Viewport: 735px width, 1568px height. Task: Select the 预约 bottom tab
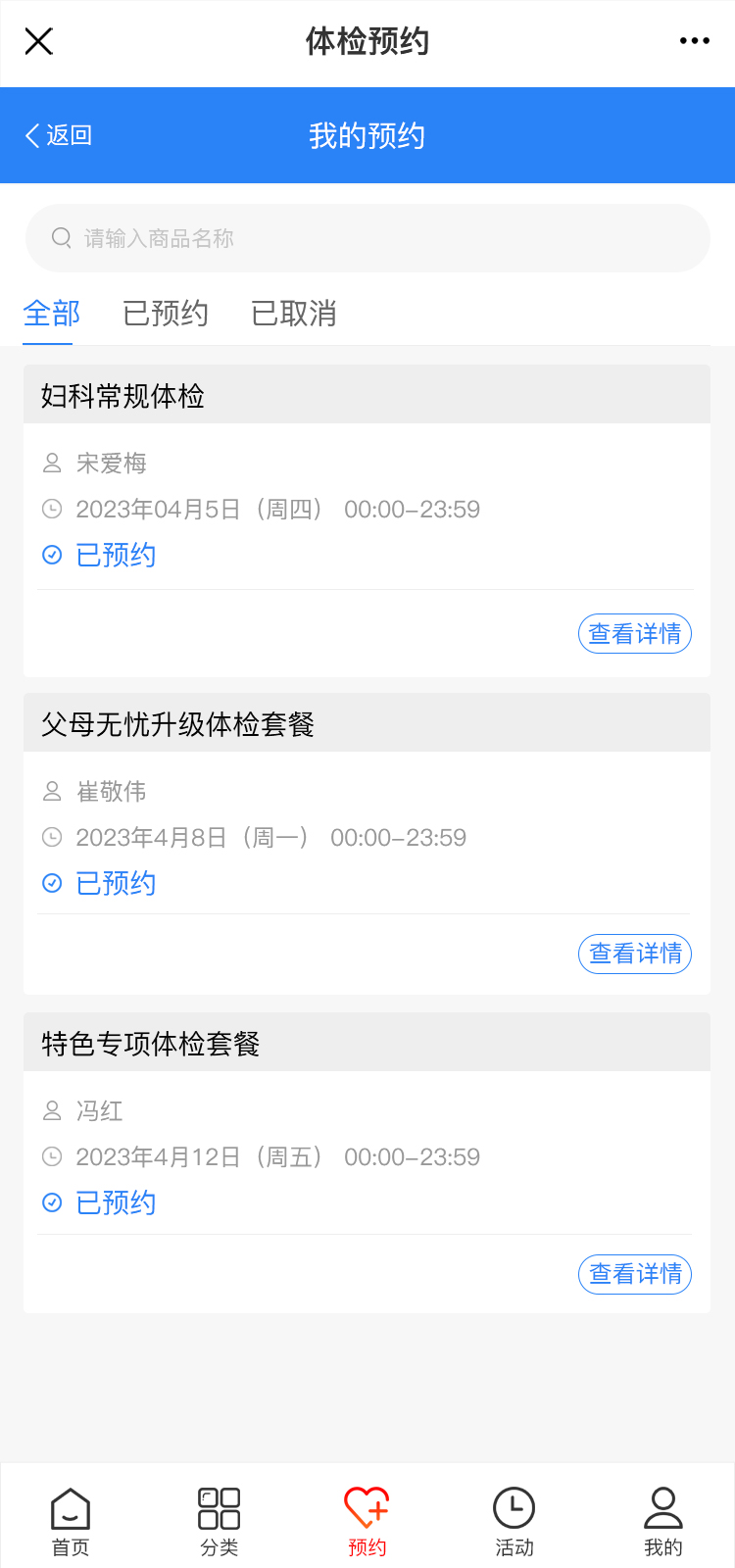point(367,1521)
